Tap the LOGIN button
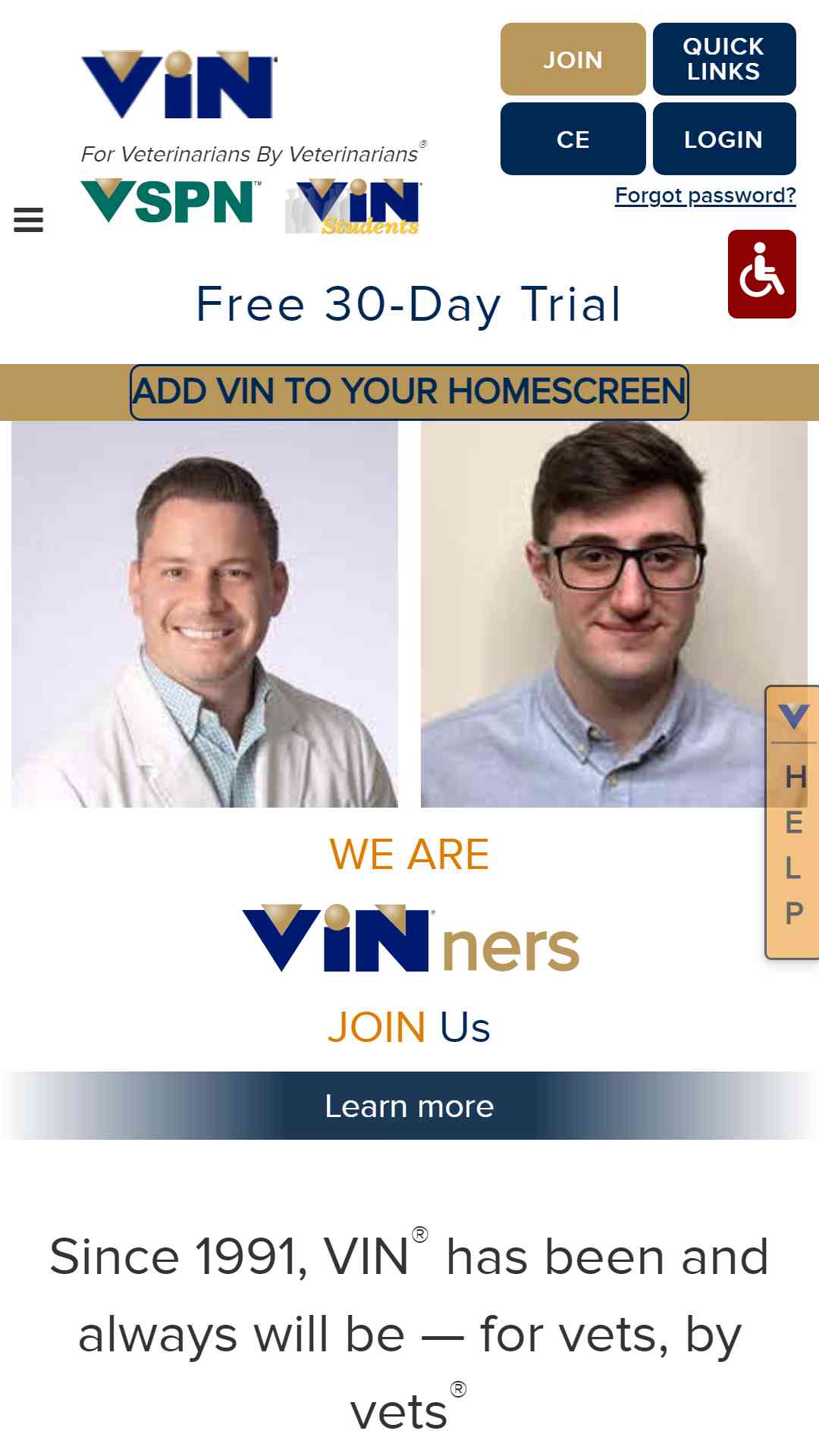The image size is (819, 1456). pyautogui.click(x=724, y=139)
